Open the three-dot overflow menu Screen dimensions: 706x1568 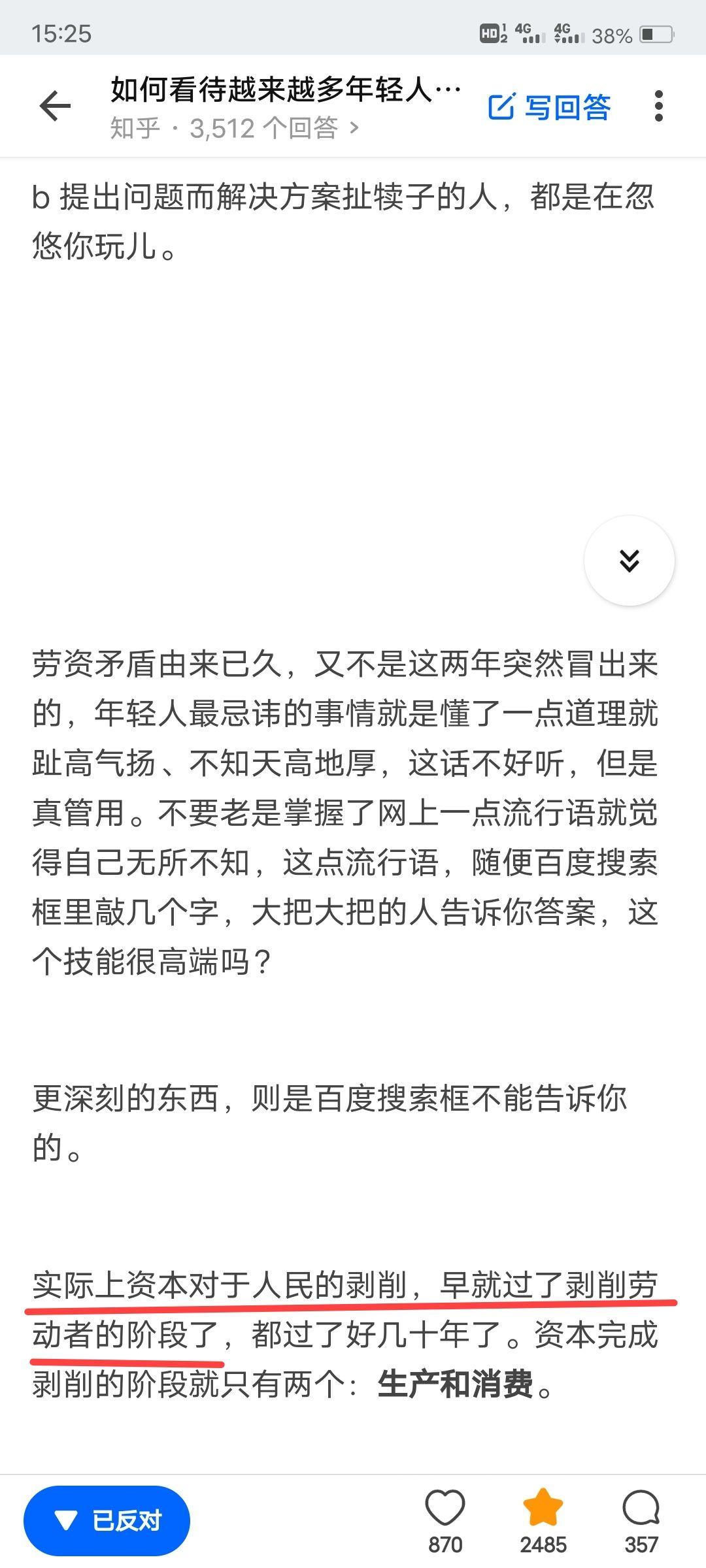[658, 106]
